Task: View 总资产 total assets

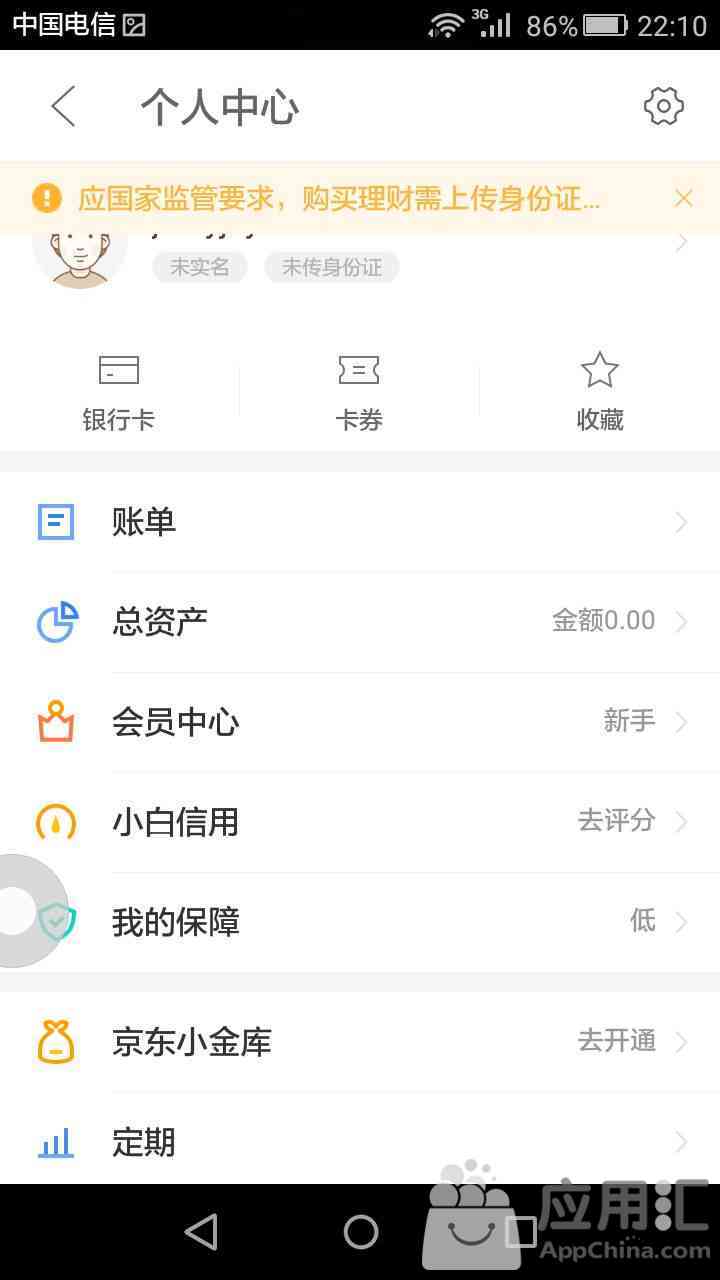Action: point(360,622)
